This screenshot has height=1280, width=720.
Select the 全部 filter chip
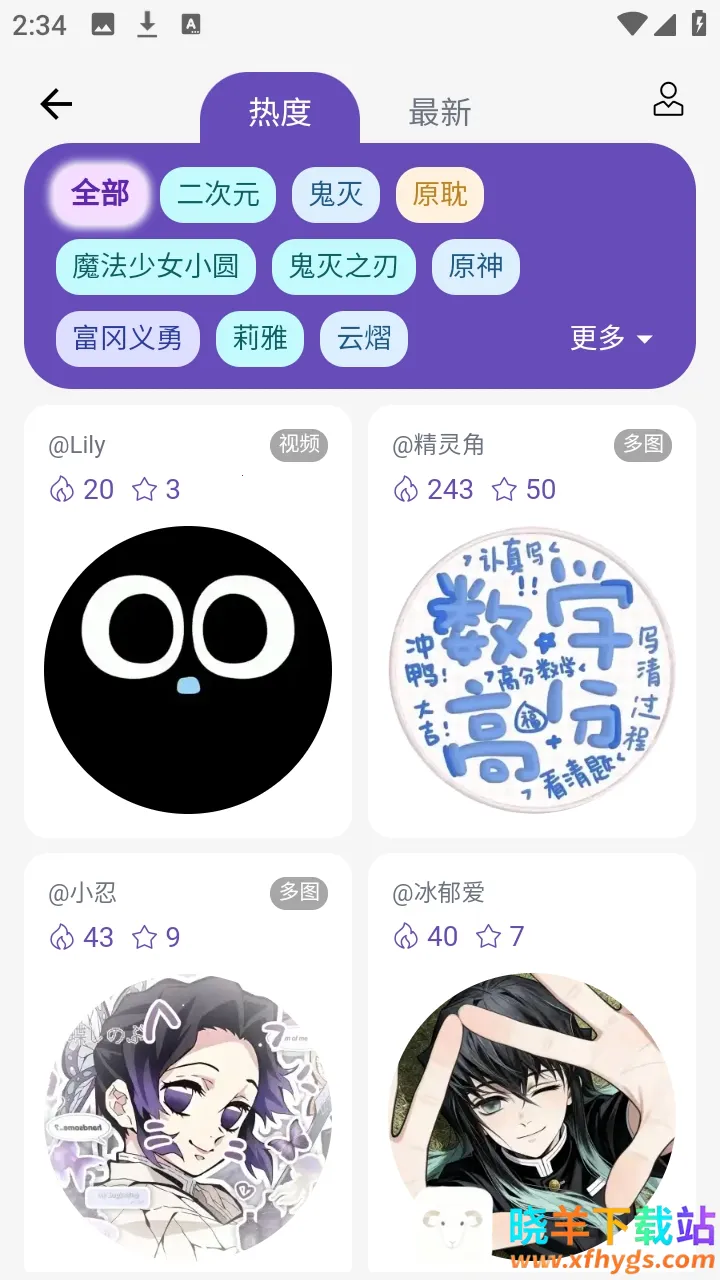pos(100,193)
